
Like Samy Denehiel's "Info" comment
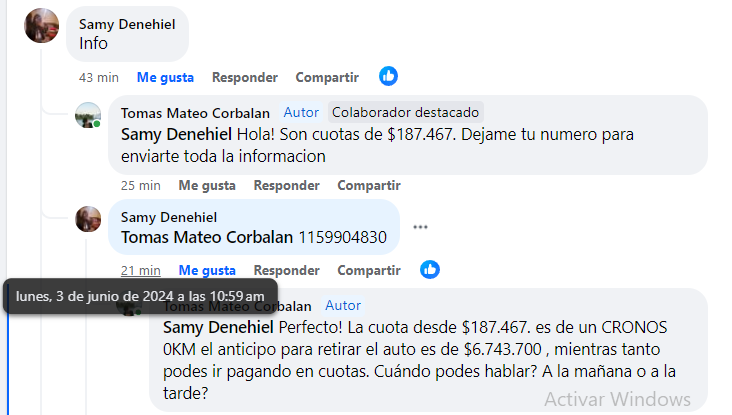[x=165, y=77]
